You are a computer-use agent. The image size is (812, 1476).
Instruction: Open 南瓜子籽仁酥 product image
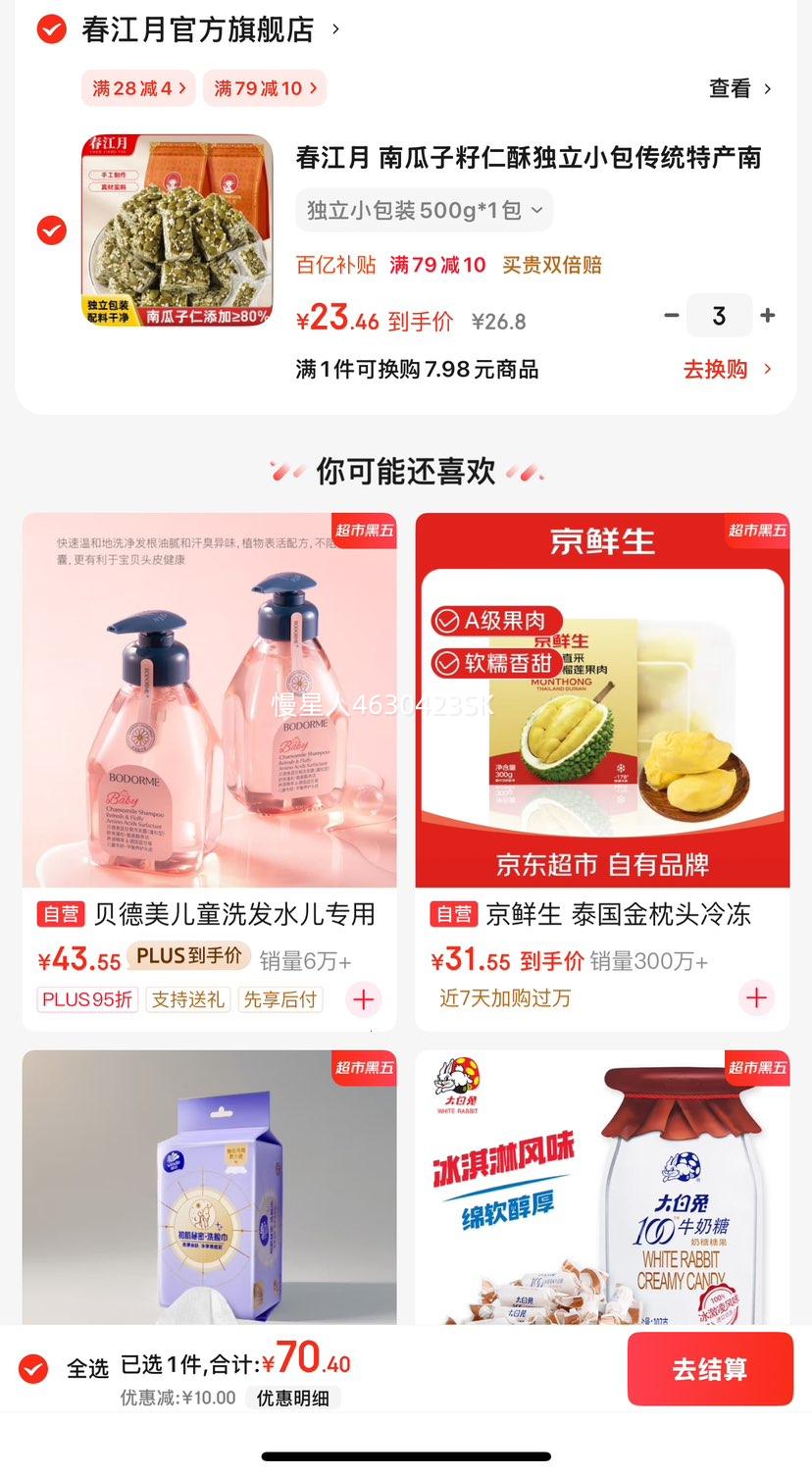(177, 229)
